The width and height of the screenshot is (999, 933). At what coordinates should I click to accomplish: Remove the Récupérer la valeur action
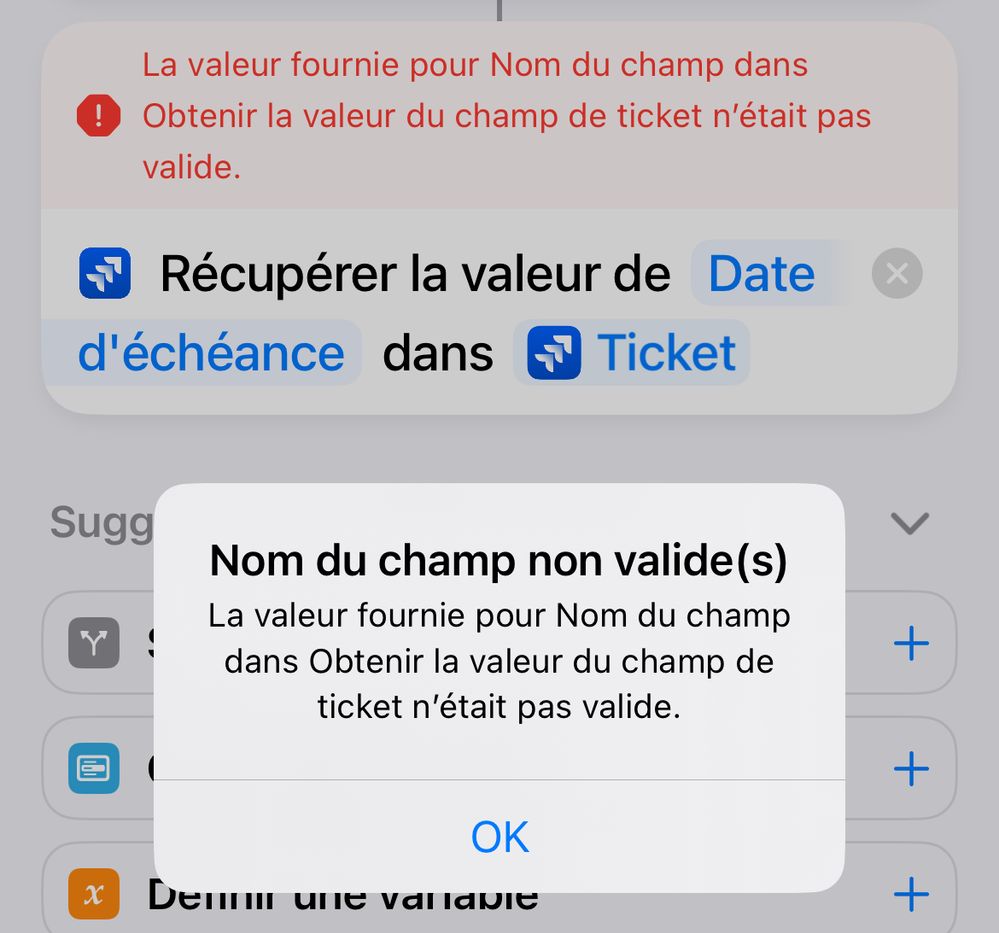pyautogui.click(x=896, y=273)
